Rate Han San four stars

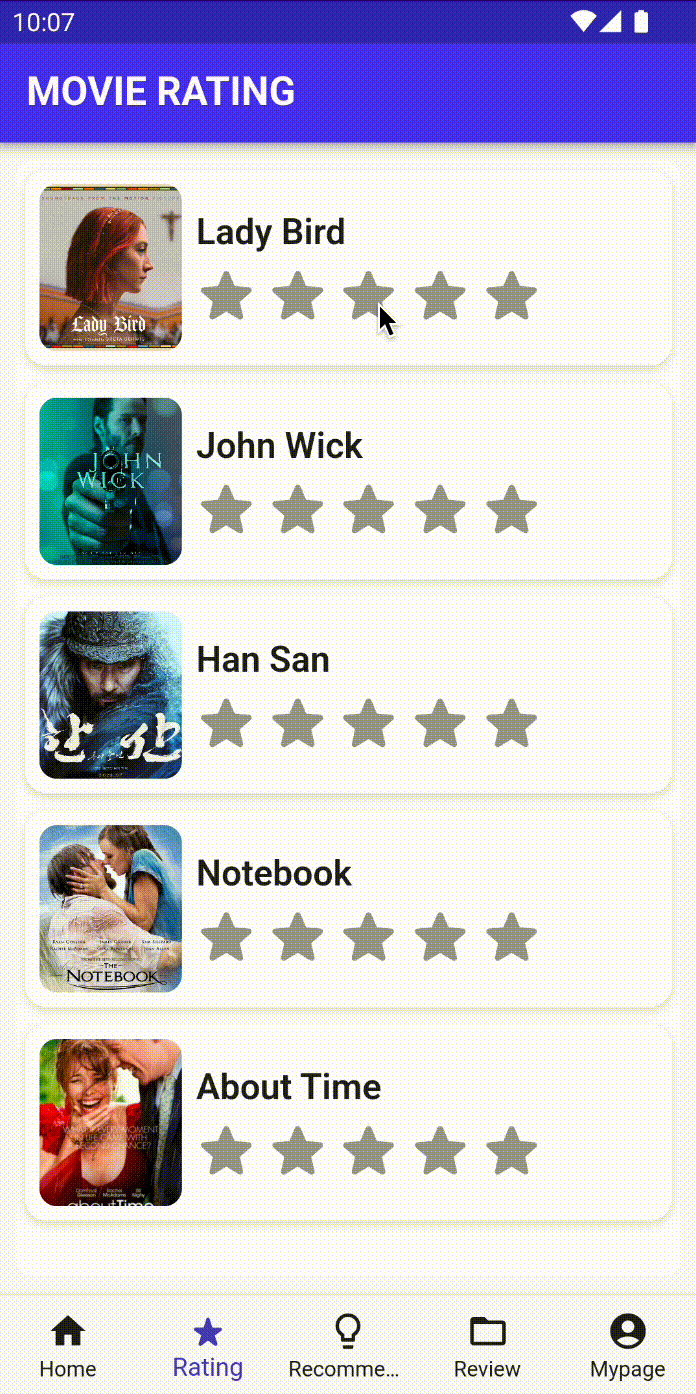point(440,724)
